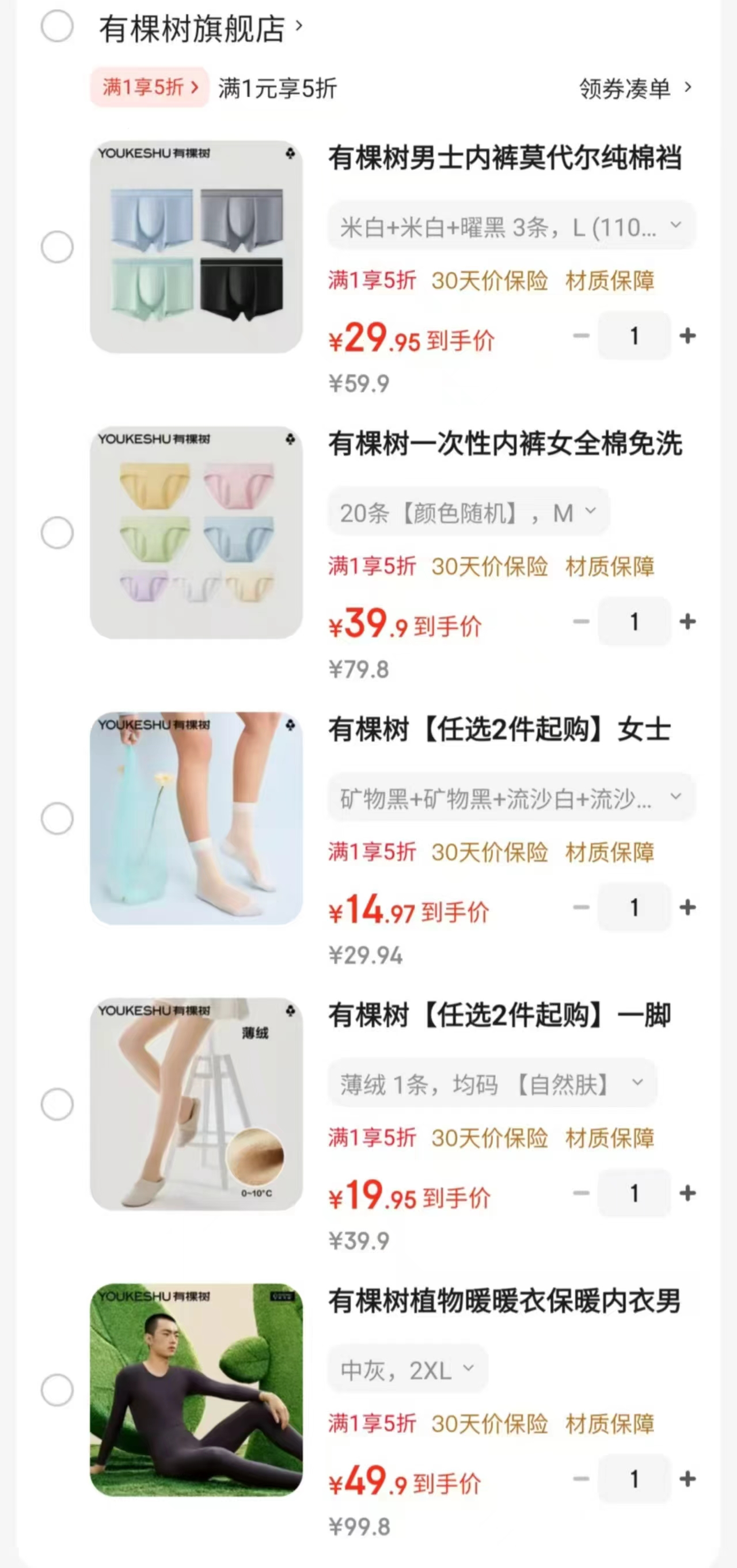Expand the 20条【颜色随机】size selector
The height and width of the screenshot is (1568, 737).
[465, 512]
